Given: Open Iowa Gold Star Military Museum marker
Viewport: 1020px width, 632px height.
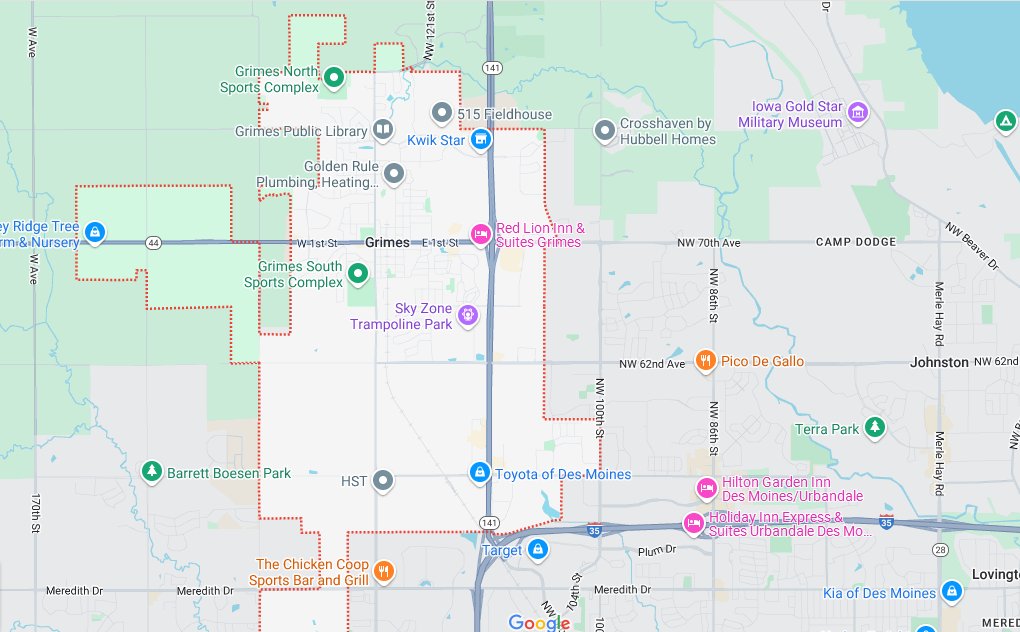Looking at the screenshot, I should pyautogui.click(x=857, y=113).
